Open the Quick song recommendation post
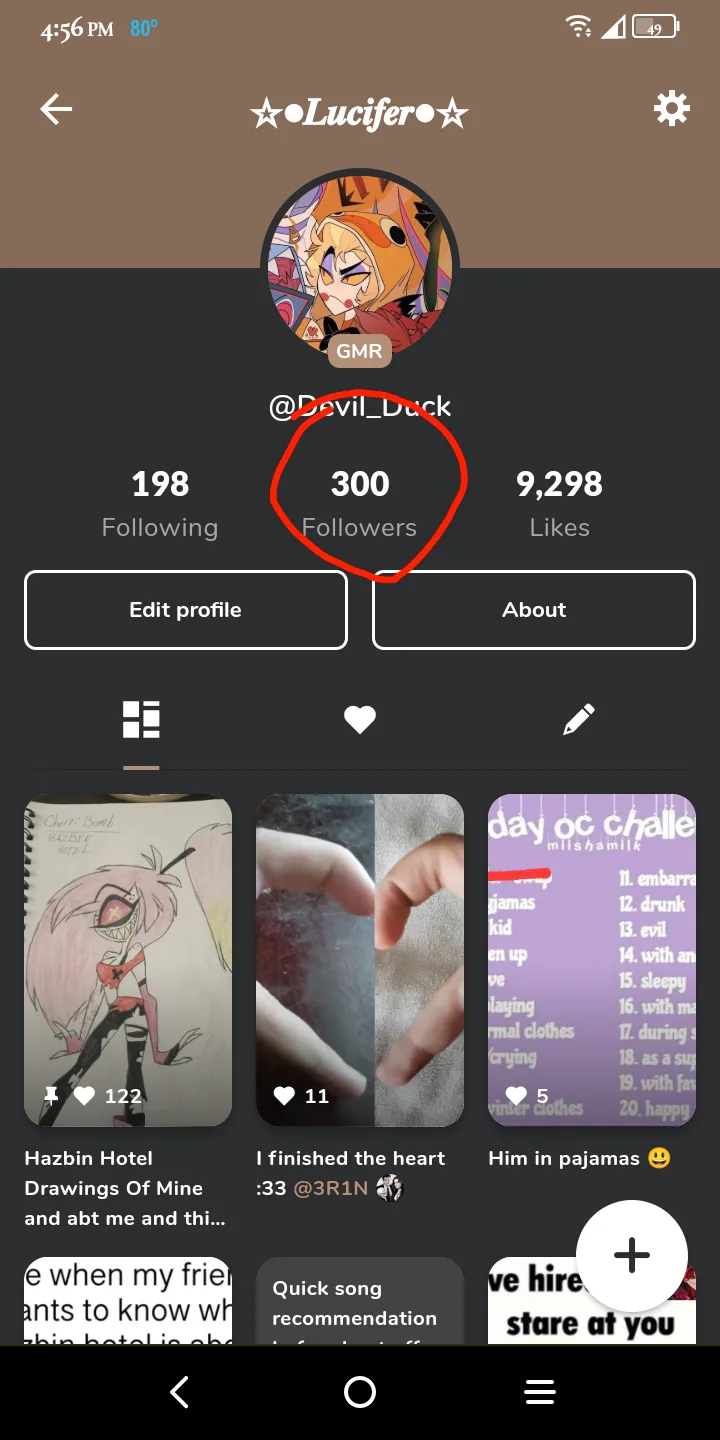The height and width of the screenshot is (1440, 720). (360, 1301)
